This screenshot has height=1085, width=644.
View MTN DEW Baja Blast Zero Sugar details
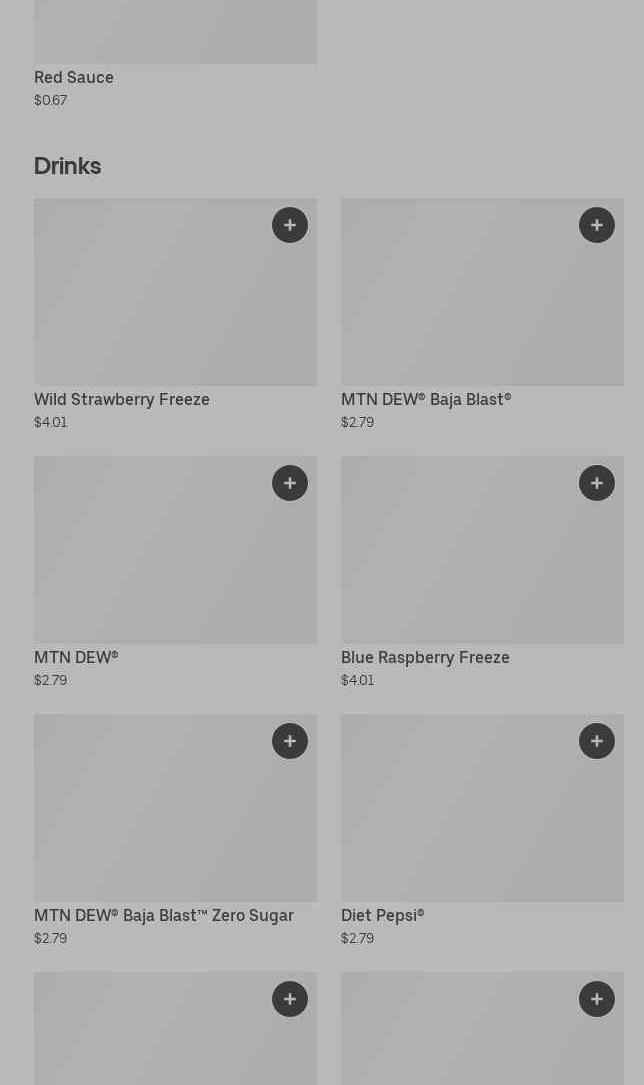point(176,831)
